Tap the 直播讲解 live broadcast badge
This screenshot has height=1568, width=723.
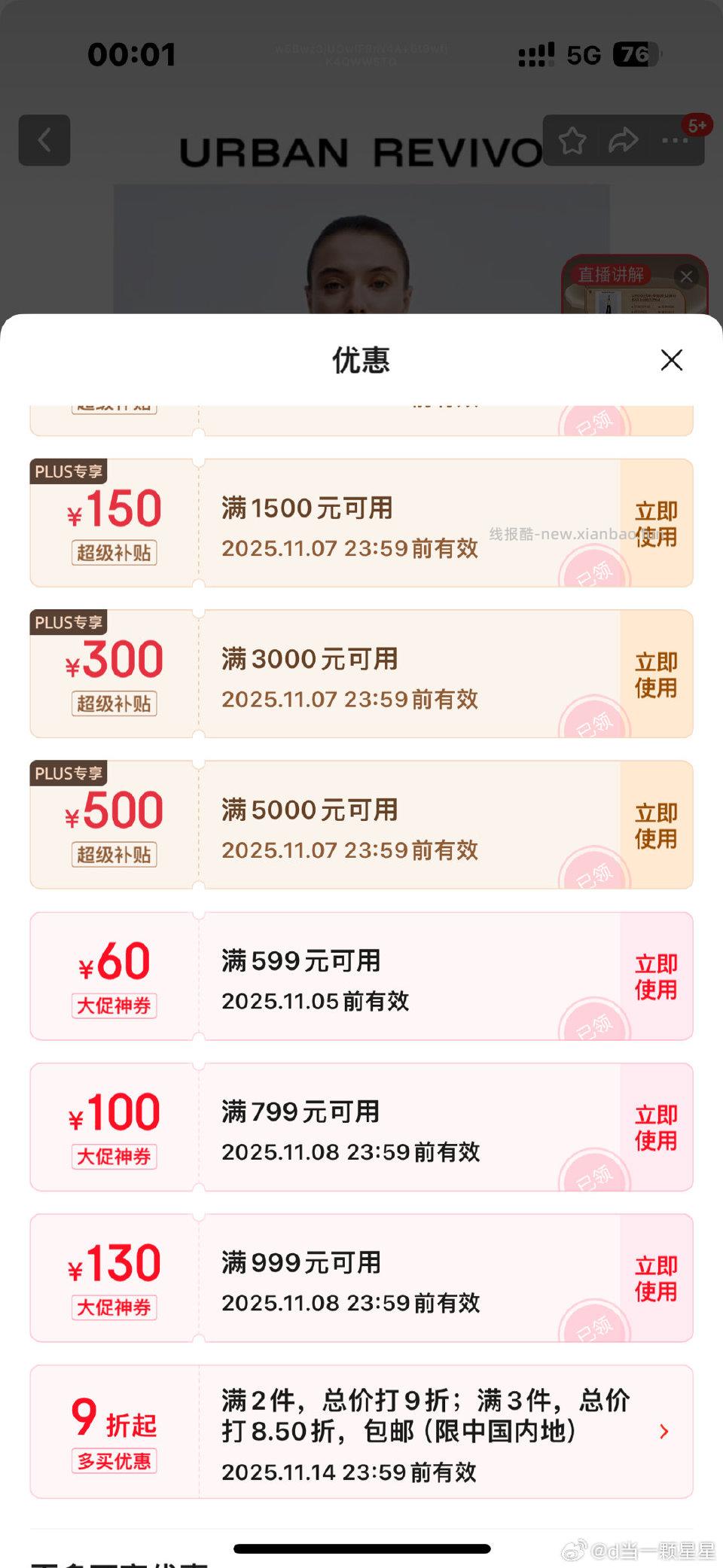pos(612,275)
